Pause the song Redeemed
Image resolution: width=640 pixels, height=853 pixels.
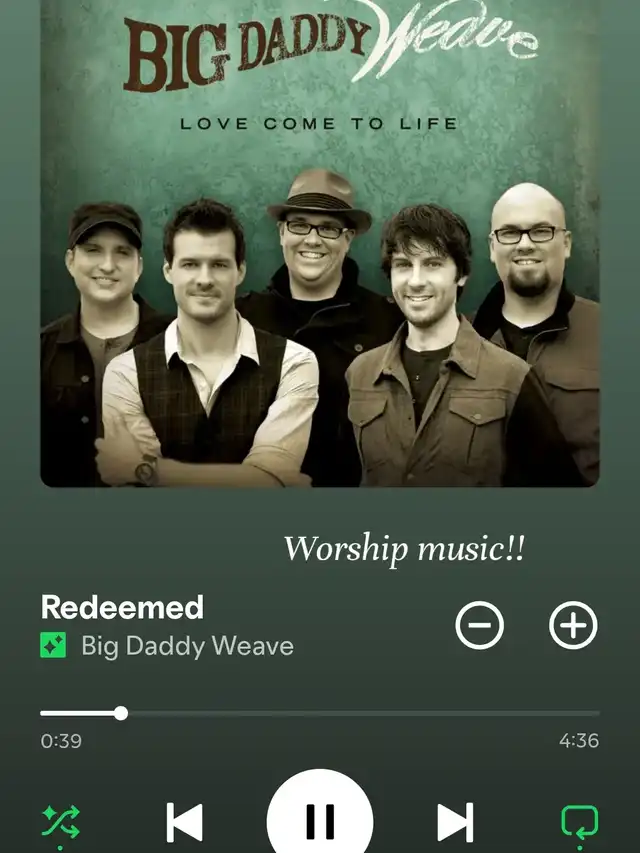point(320,820)
